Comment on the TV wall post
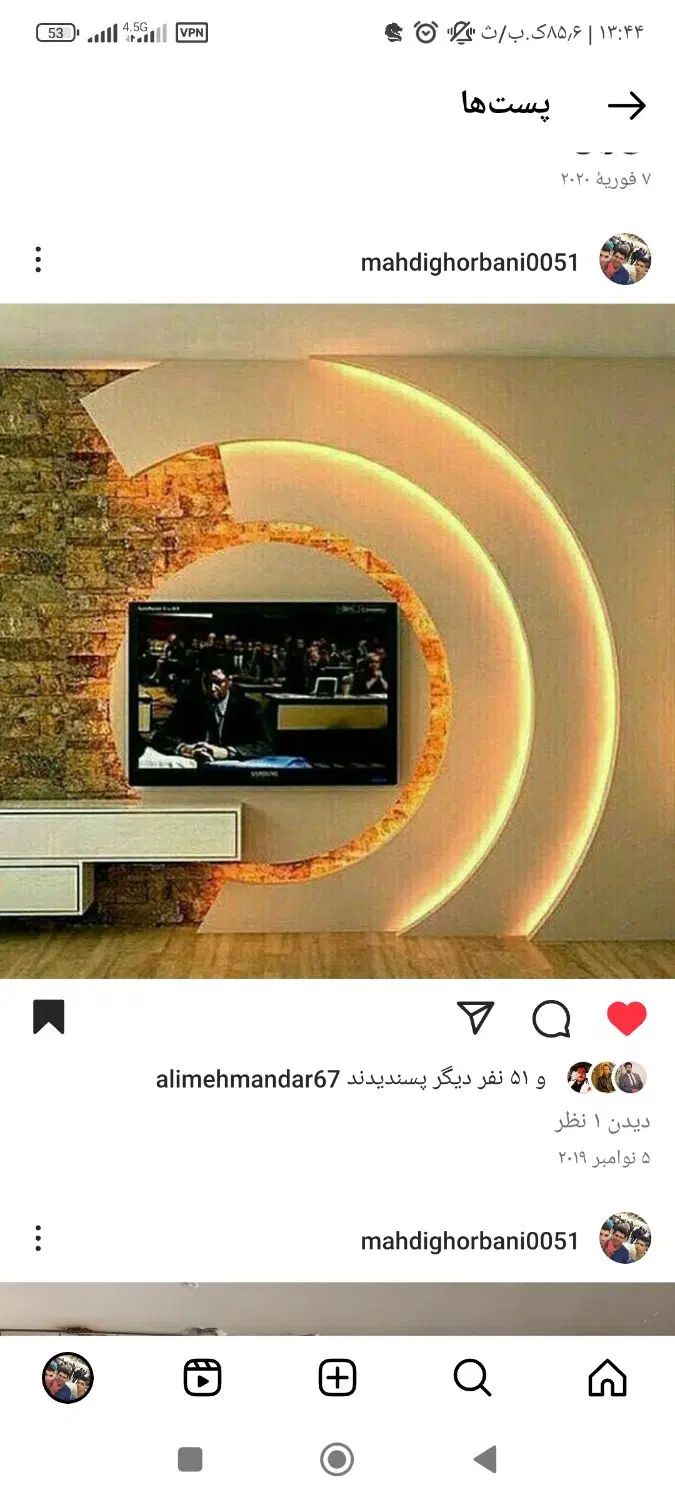675x1500 pixels. 551,1018
